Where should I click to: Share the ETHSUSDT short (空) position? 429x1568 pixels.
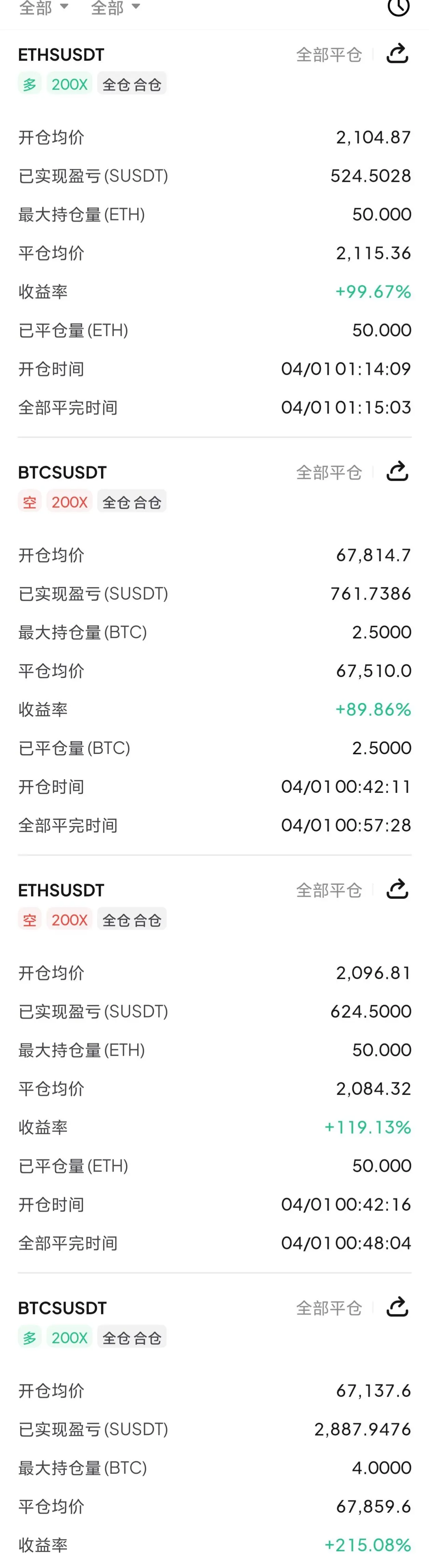397,889
